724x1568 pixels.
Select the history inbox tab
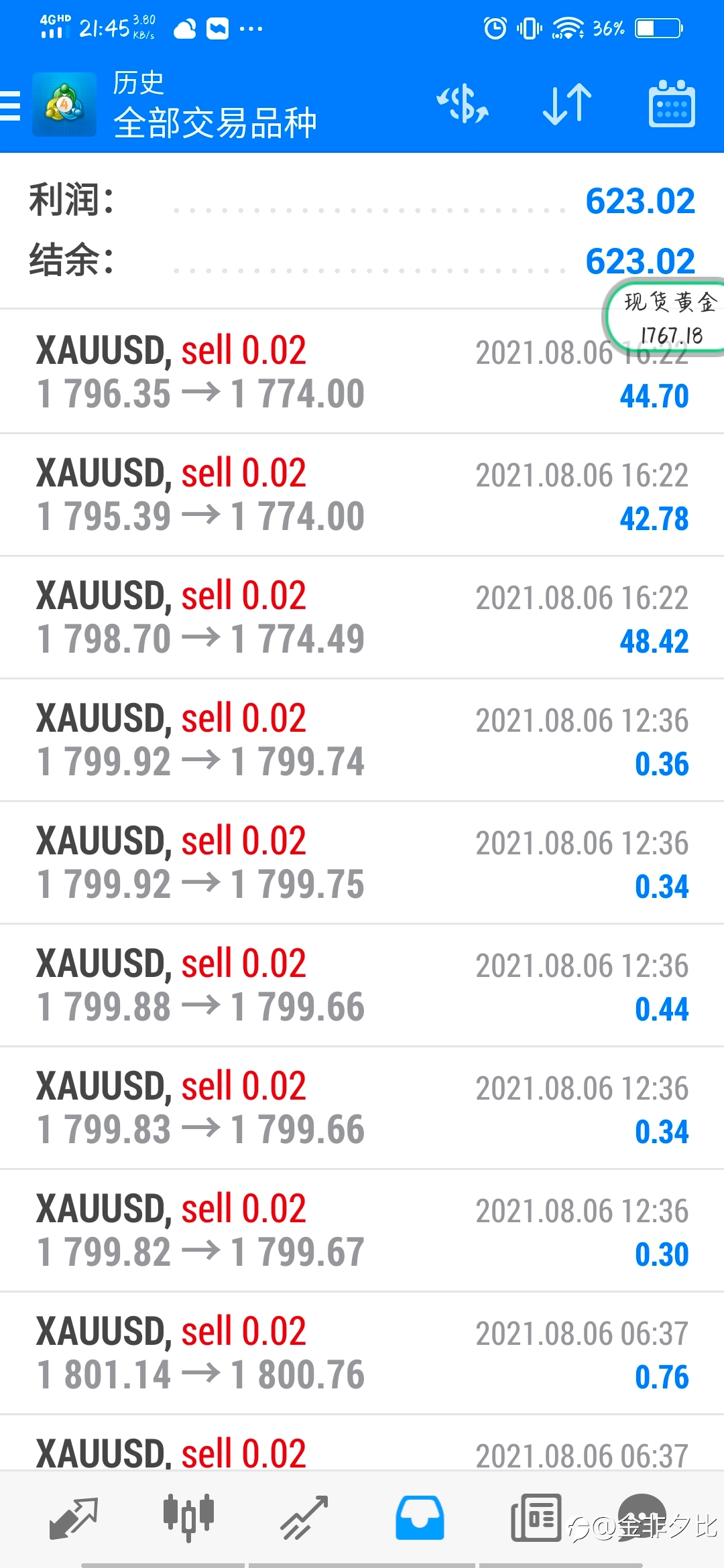420,1518
